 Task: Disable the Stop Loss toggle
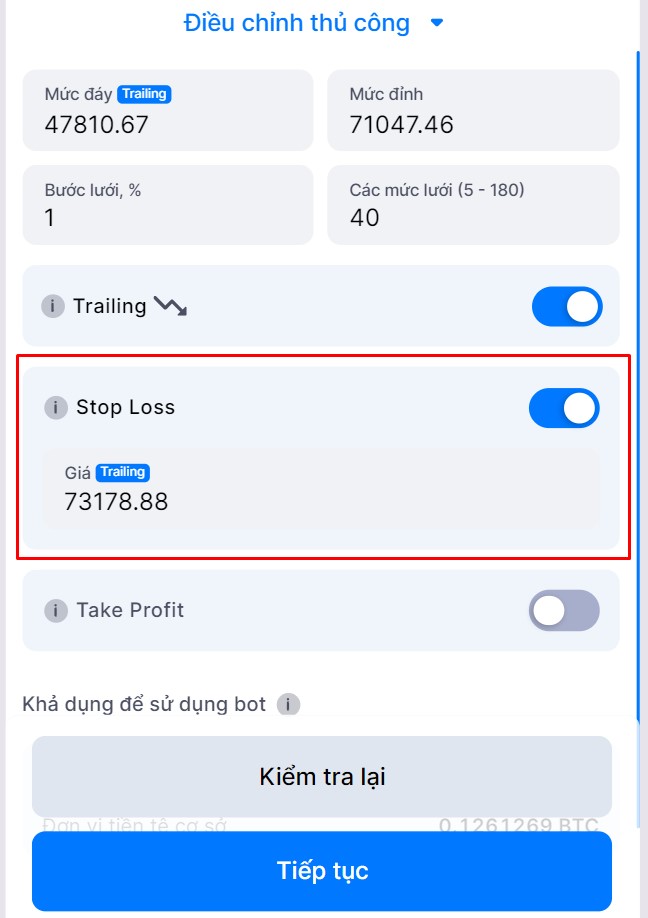(564, 408)
